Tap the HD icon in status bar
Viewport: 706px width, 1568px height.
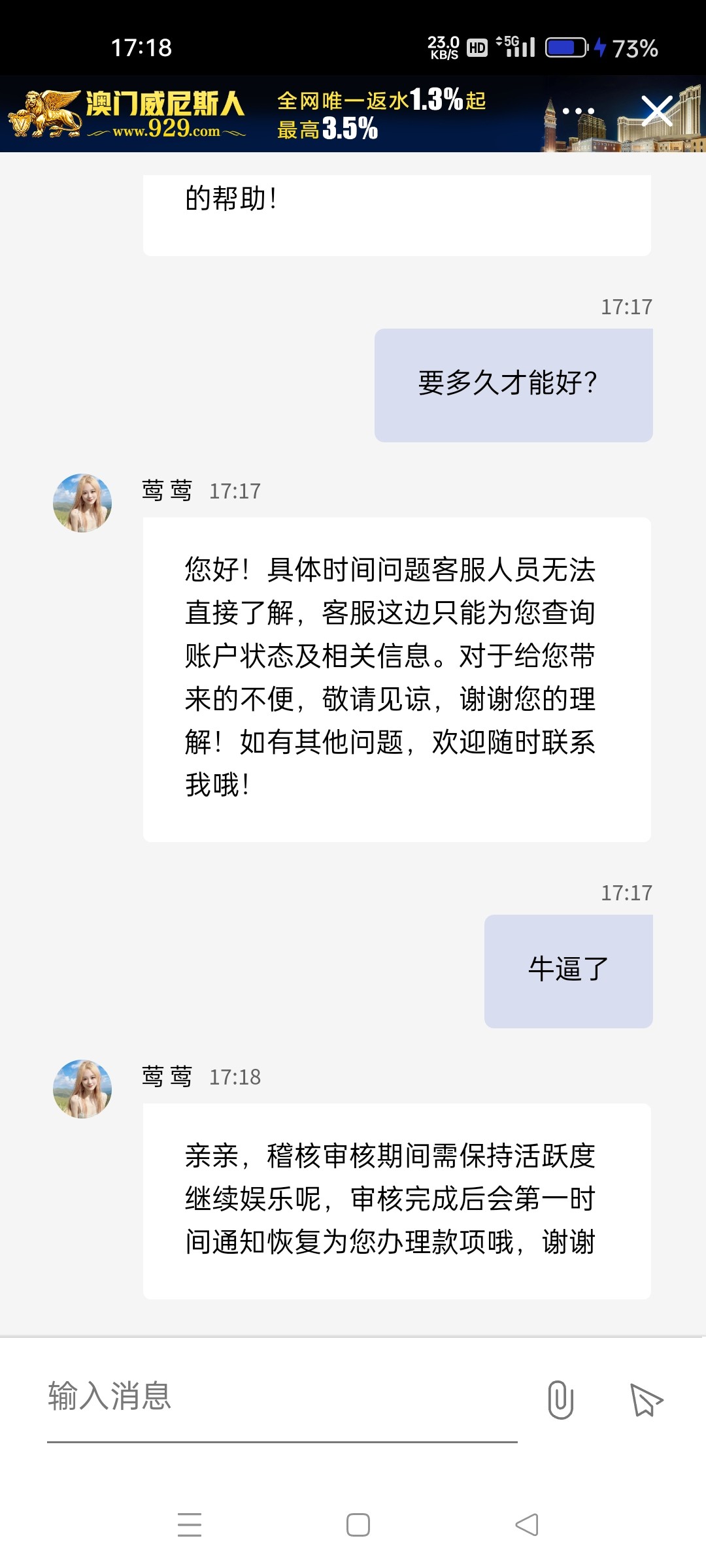(477, 46)
